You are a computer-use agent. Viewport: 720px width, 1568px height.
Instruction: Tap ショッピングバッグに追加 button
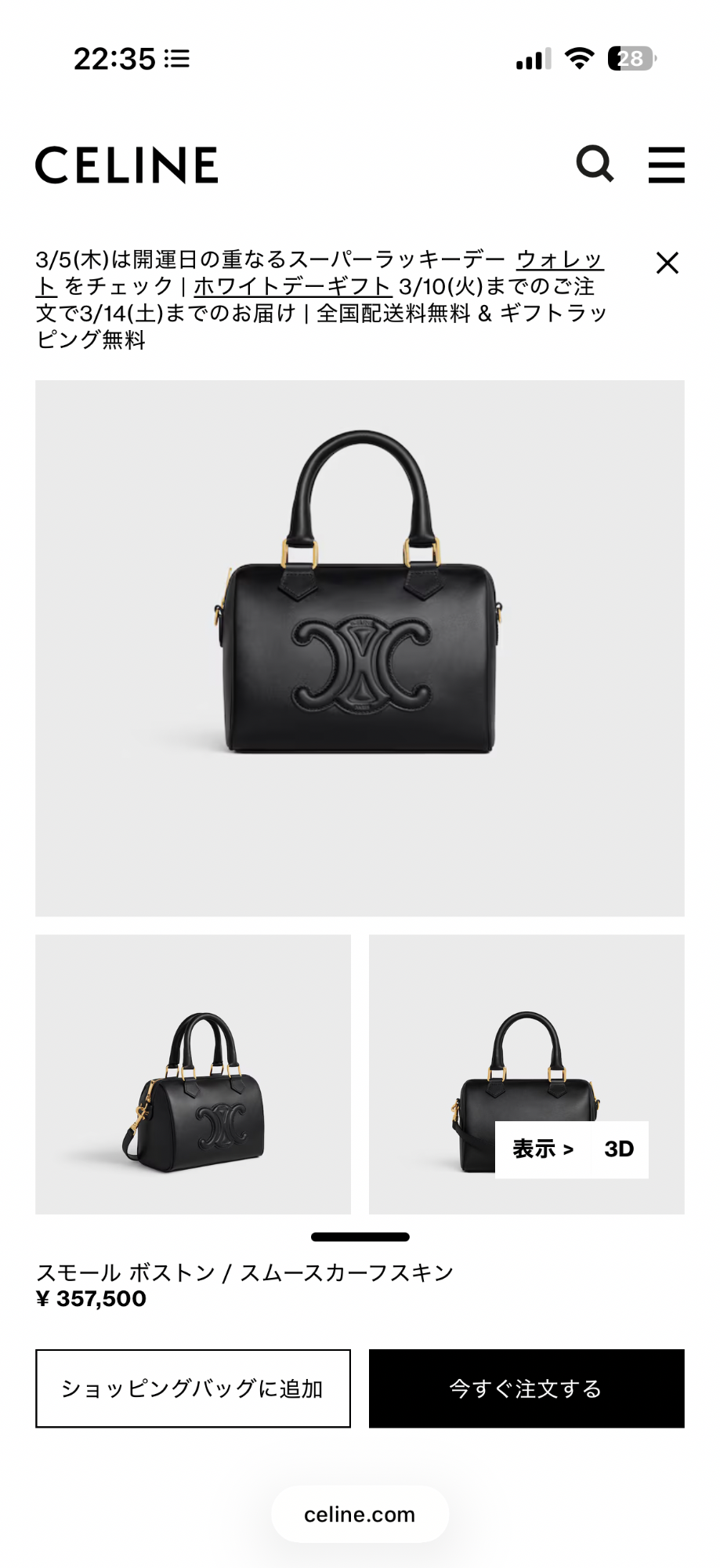tap(193, 1388)
